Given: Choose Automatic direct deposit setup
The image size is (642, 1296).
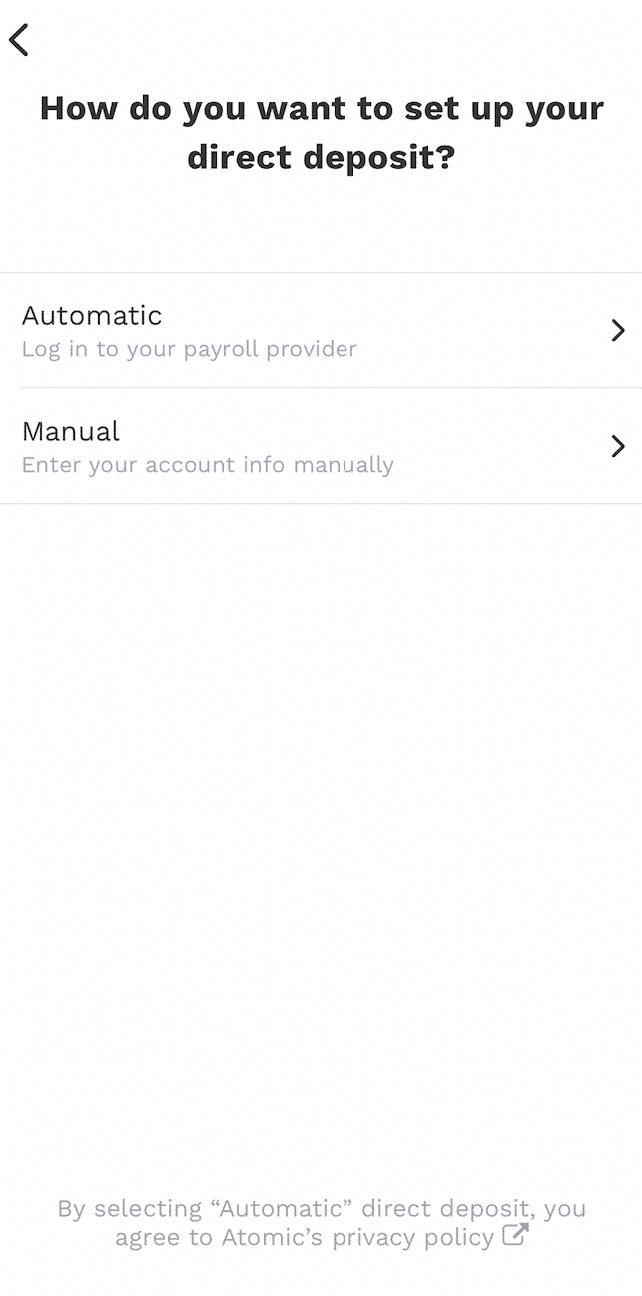Looking at the screenshot, I should coord(321,330).
